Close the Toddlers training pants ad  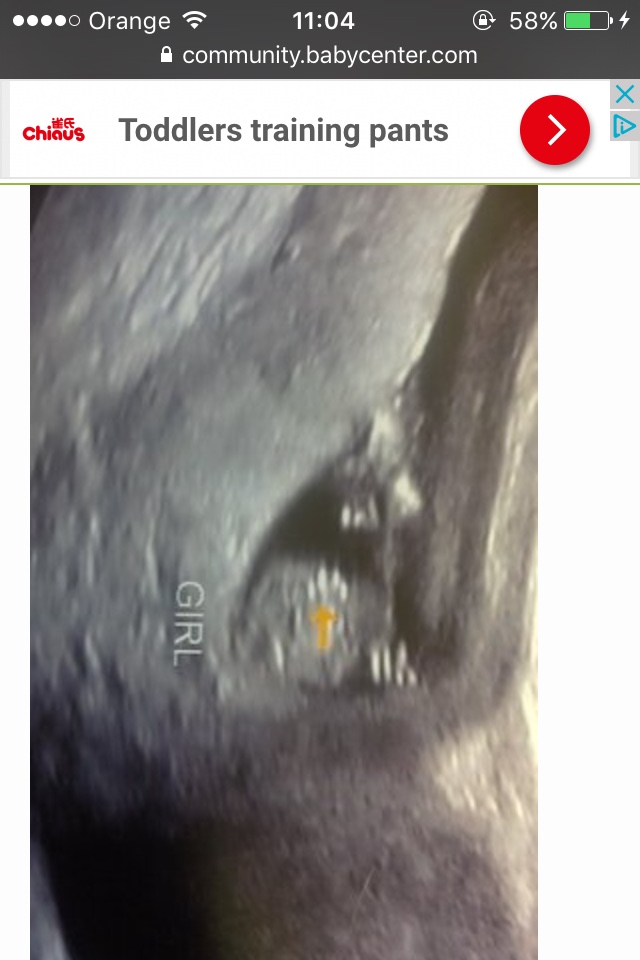point(624,95)
